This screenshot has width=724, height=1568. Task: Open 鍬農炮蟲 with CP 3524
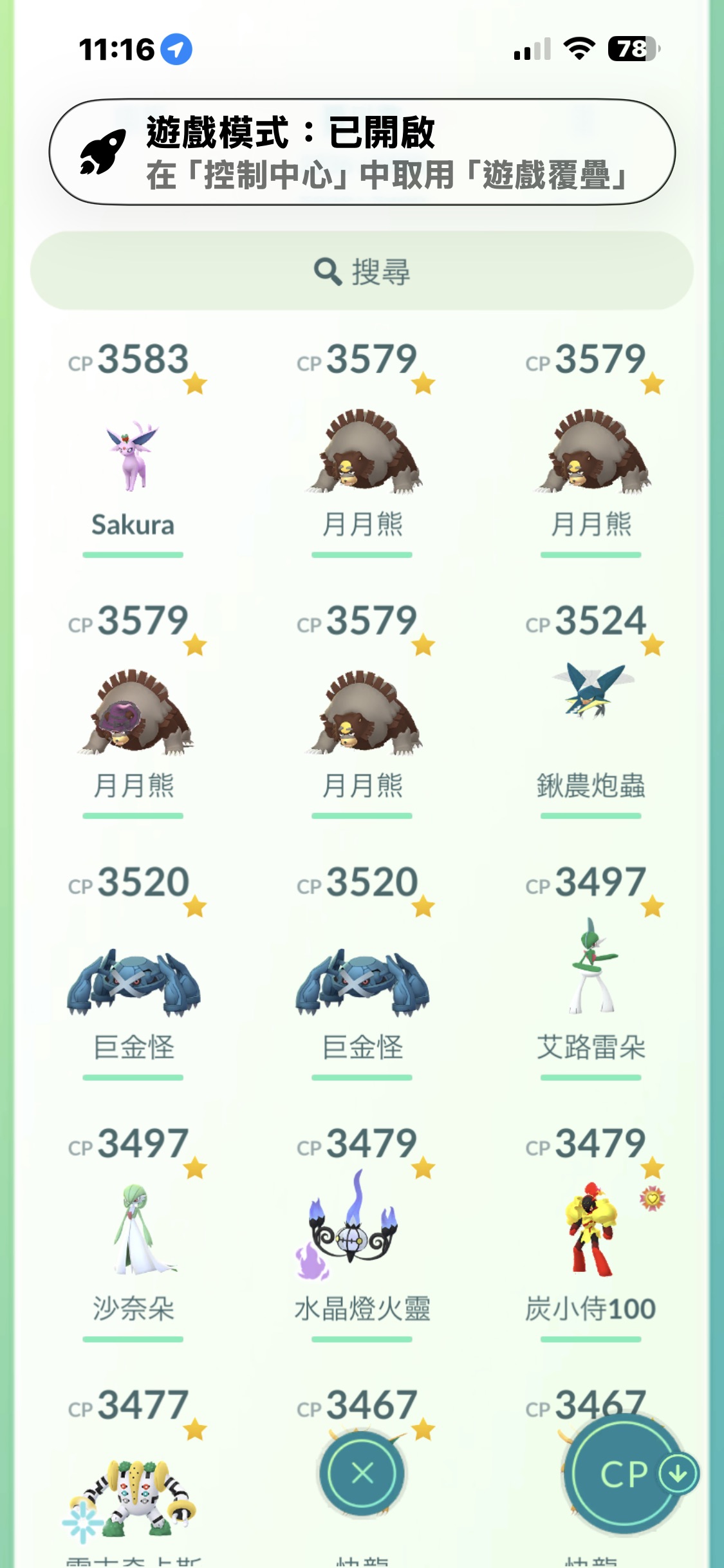point(591,714)
